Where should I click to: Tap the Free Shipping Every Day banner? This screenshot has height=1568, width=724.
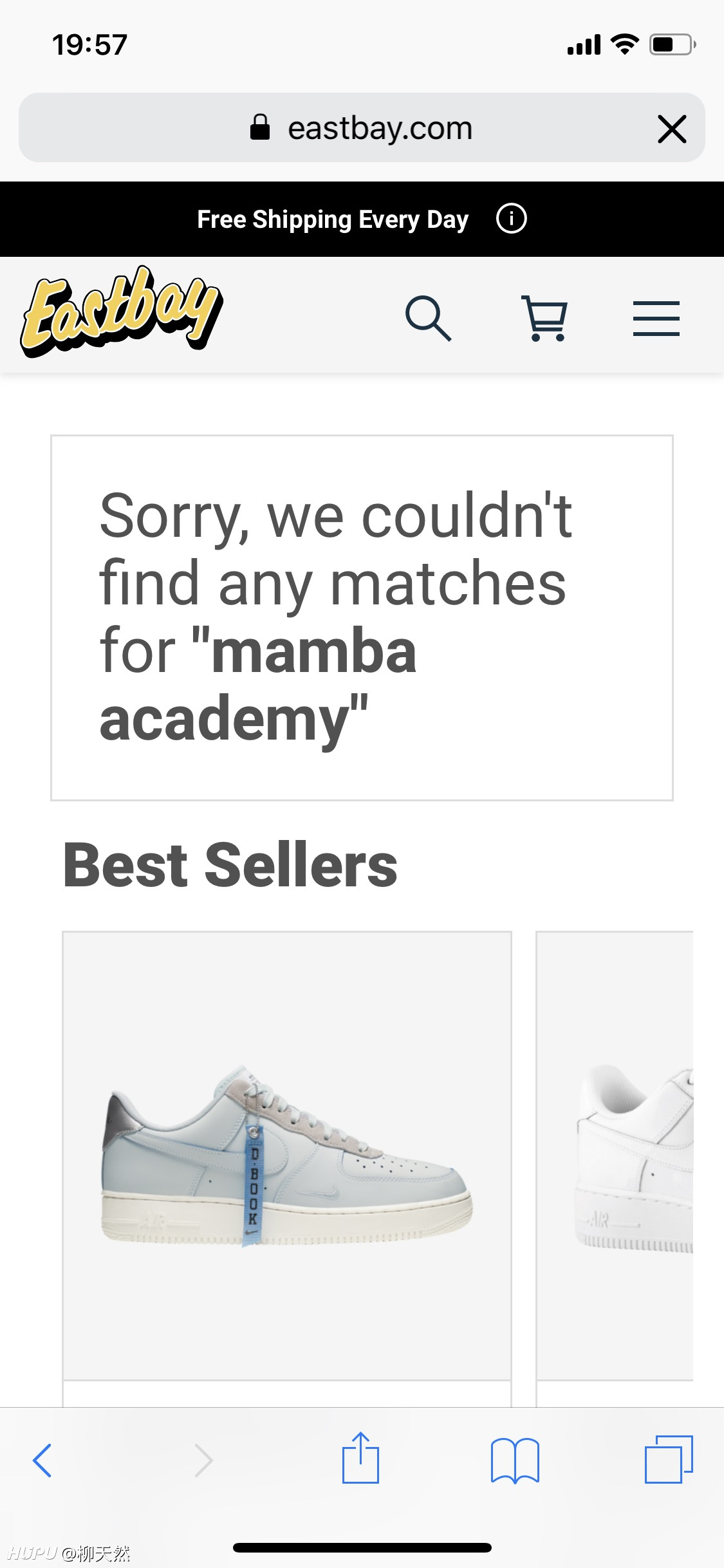coord(333,219)
